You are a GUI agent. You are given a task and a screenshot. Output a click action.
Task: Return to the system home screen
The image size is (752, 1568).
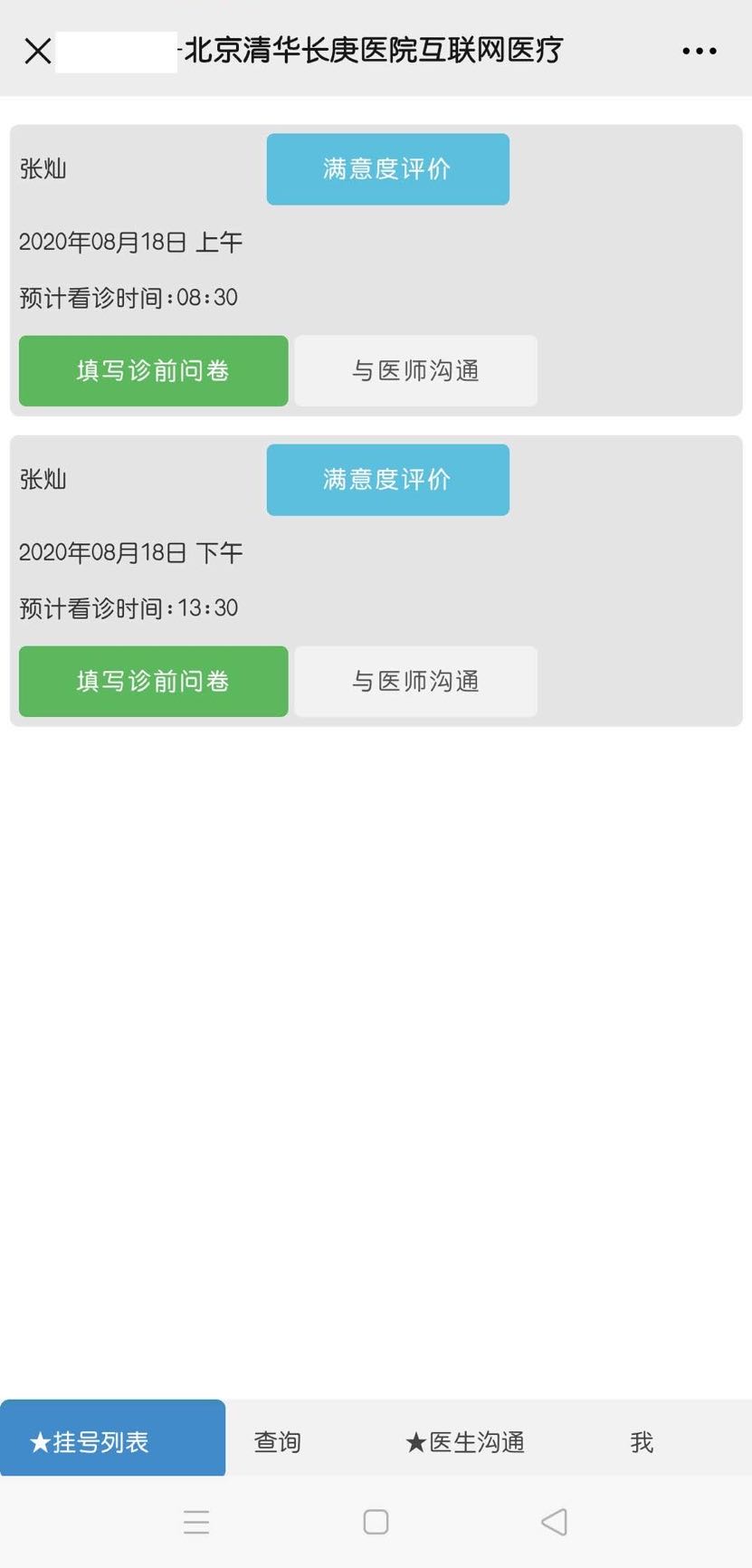coord(376,1522)
